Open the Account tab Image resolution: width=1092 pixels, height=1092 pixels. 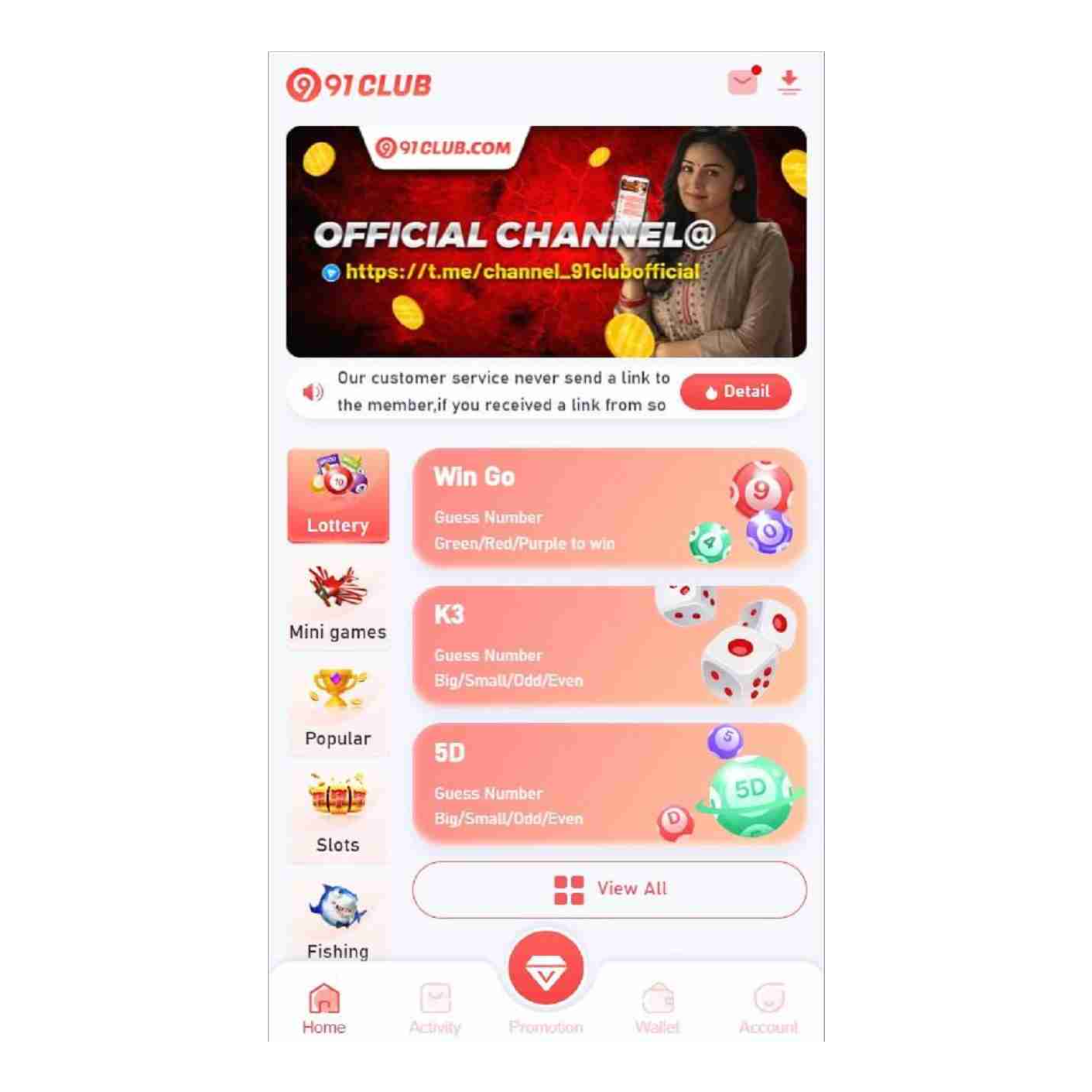[768, 1008]
